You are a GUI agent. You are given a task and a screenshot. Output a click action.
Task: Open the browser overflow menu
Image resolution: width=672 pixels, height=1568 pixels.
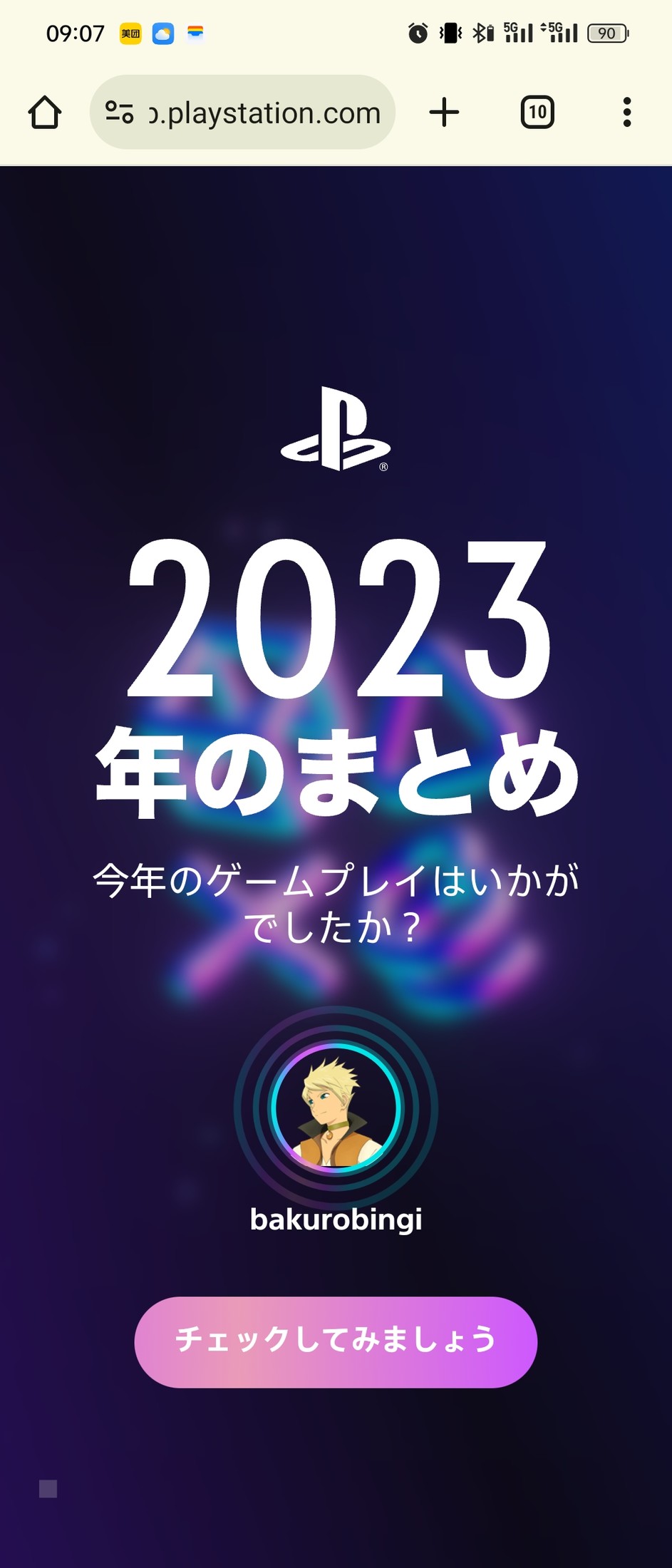[x=626, y=113]
